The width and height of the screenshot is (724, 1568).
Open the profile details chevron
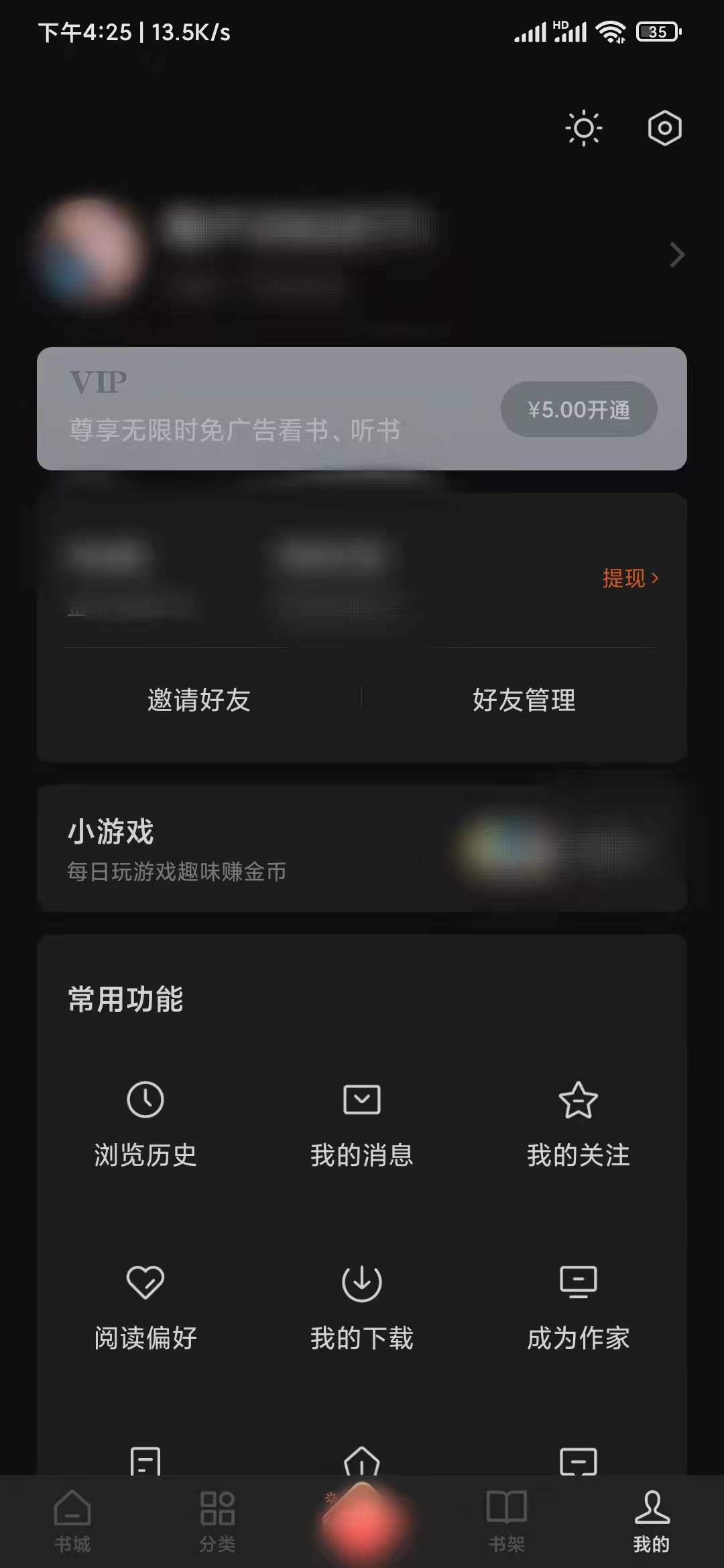tap(677, 255)
